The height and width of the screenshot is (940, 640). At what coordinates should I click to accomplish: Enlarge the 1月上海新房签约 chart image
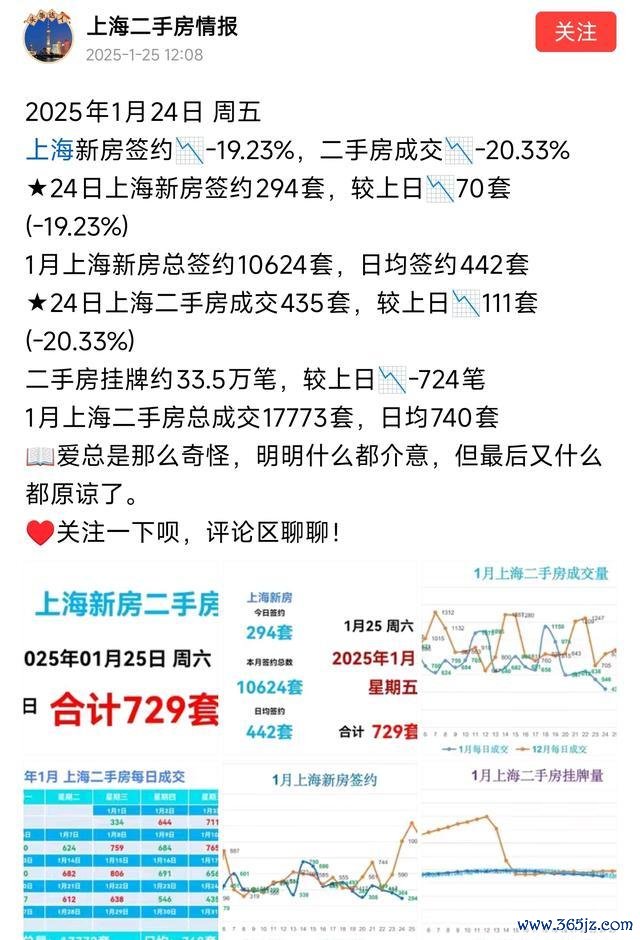320,850
